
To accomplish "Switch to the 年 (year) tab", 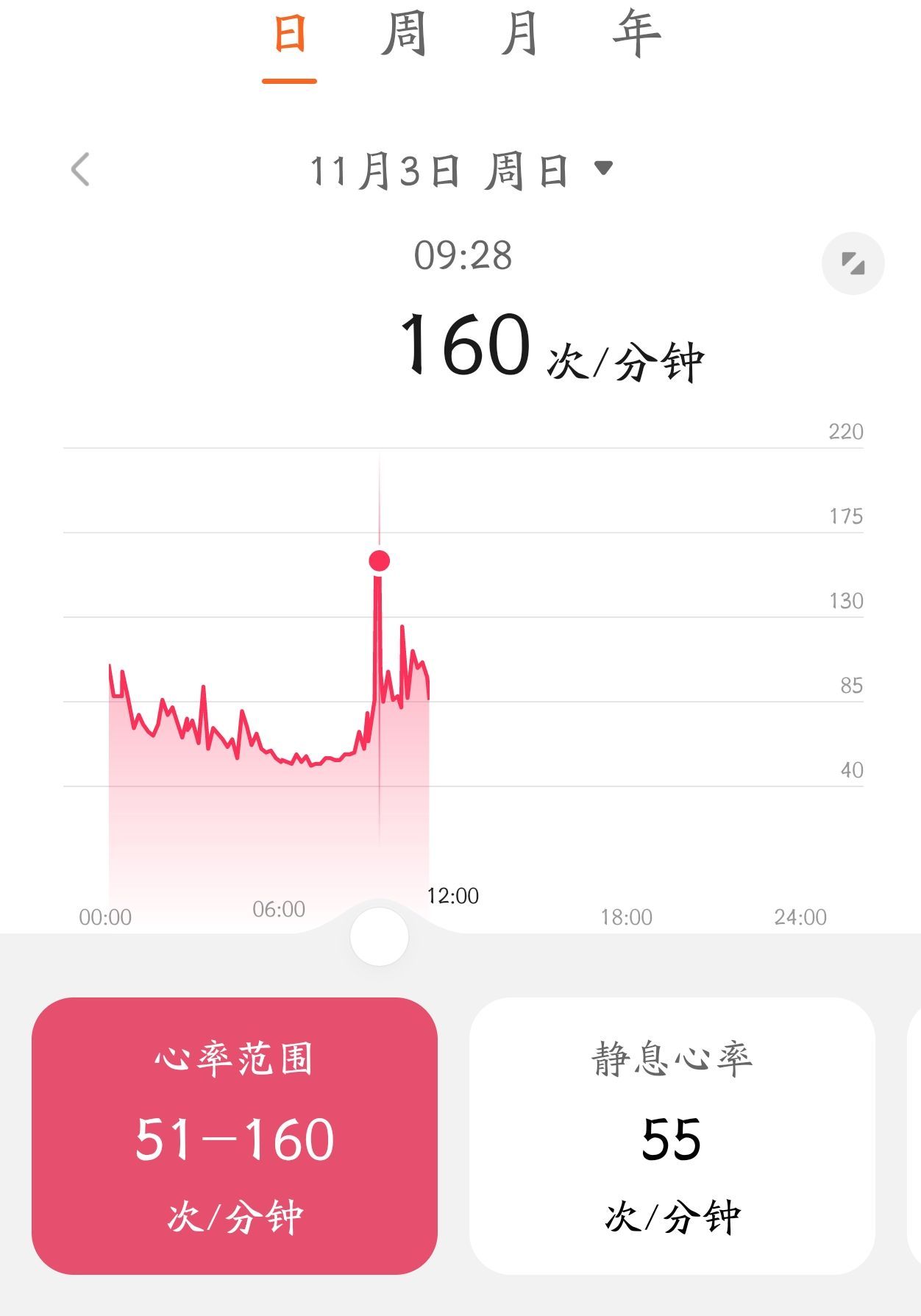I will click(637, 34).
